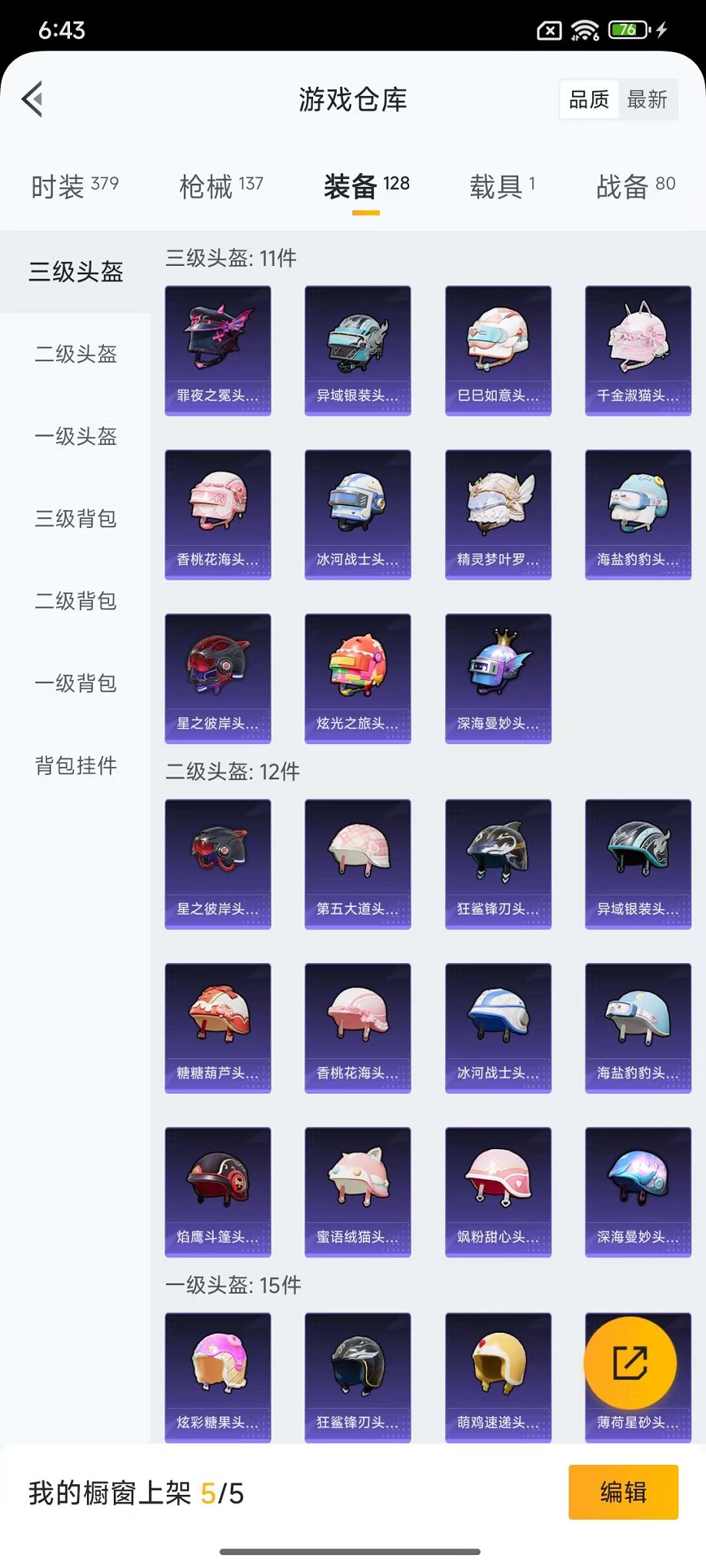Expand the 二级背包 sidebar section

pyautogui.click(x=75, y=602)
